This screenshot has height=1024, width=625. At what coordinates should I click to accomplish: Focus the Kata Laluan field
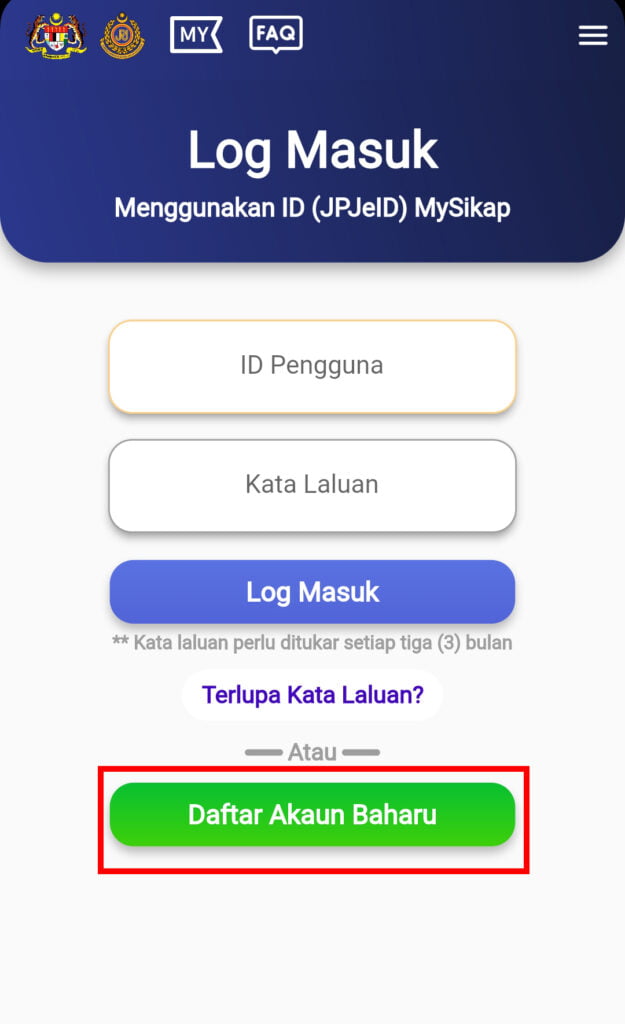[312, 485]
